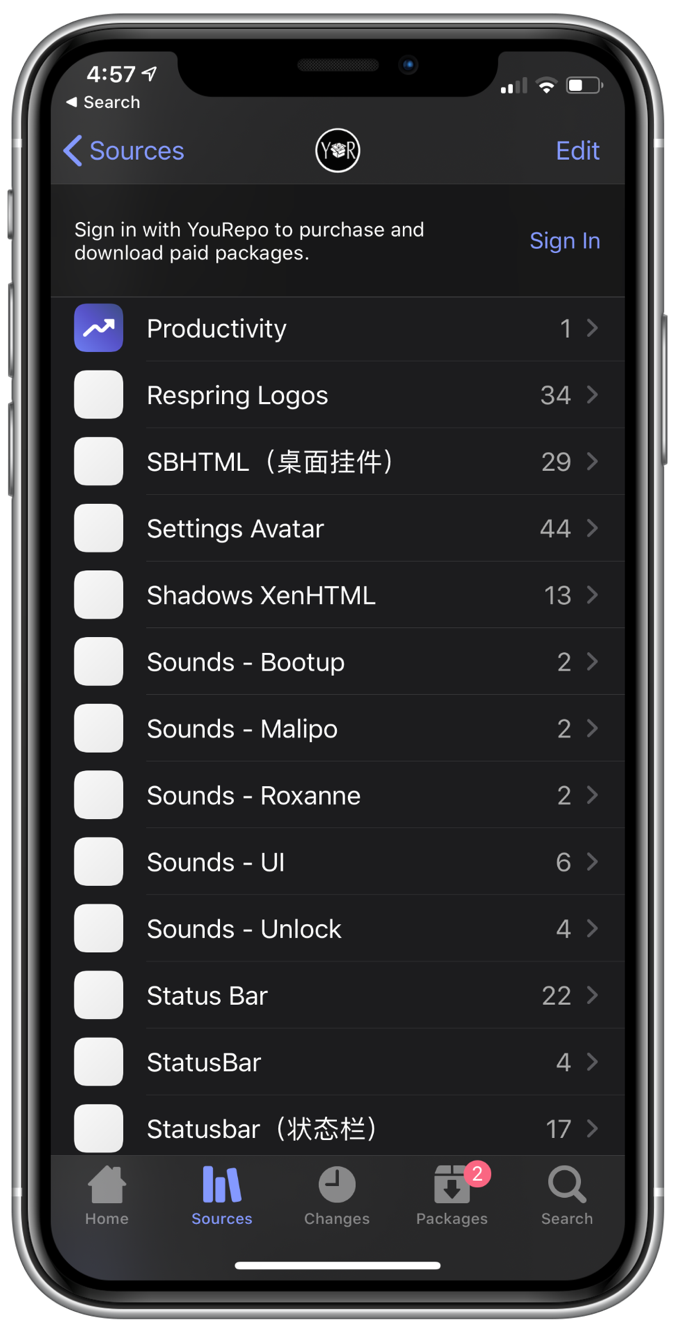The image size is (675, 1336).
Task: Open Respring Logos section
Action: click(338, 395)
